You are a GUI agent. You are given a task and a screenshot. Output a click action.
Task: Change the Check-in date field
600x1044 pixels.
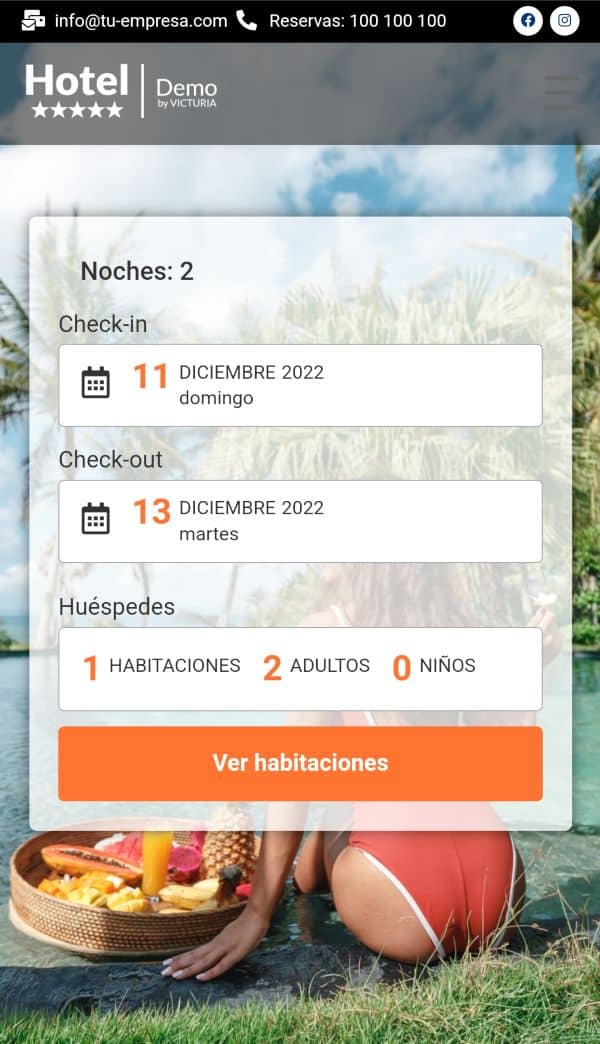point(300,385)
